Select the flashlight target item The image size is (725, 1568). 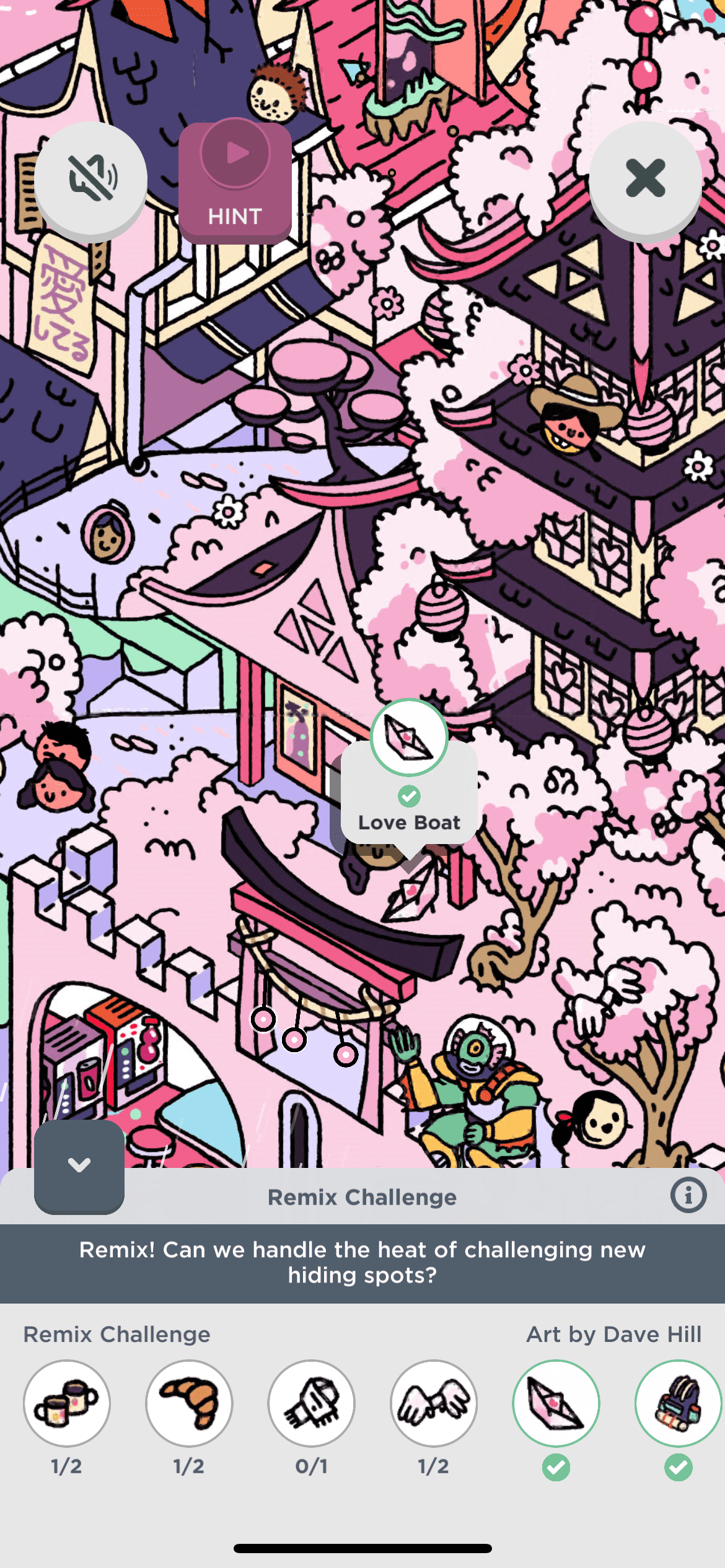(x=312, y=1403)
